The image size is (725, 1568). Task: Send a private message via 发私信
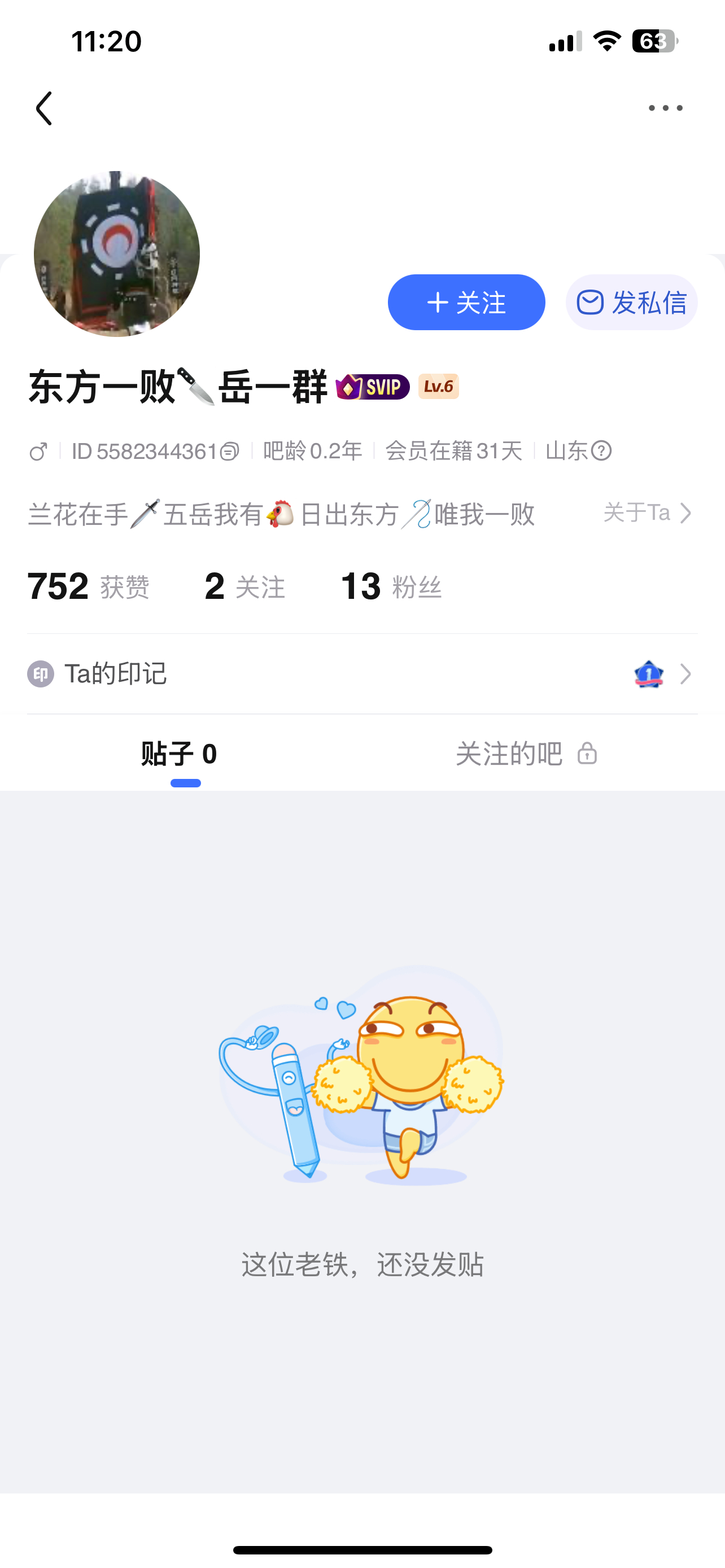(x=631, y=303)
